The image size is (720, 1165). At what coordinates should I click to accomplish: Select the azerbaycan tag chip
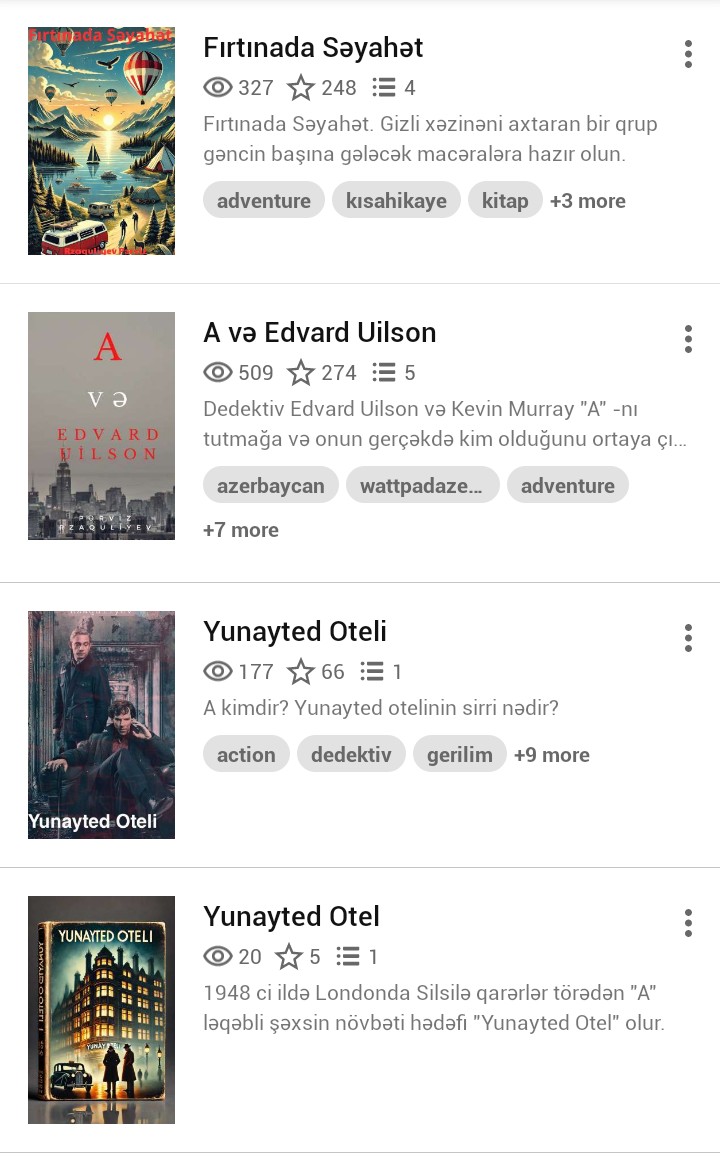270,485
